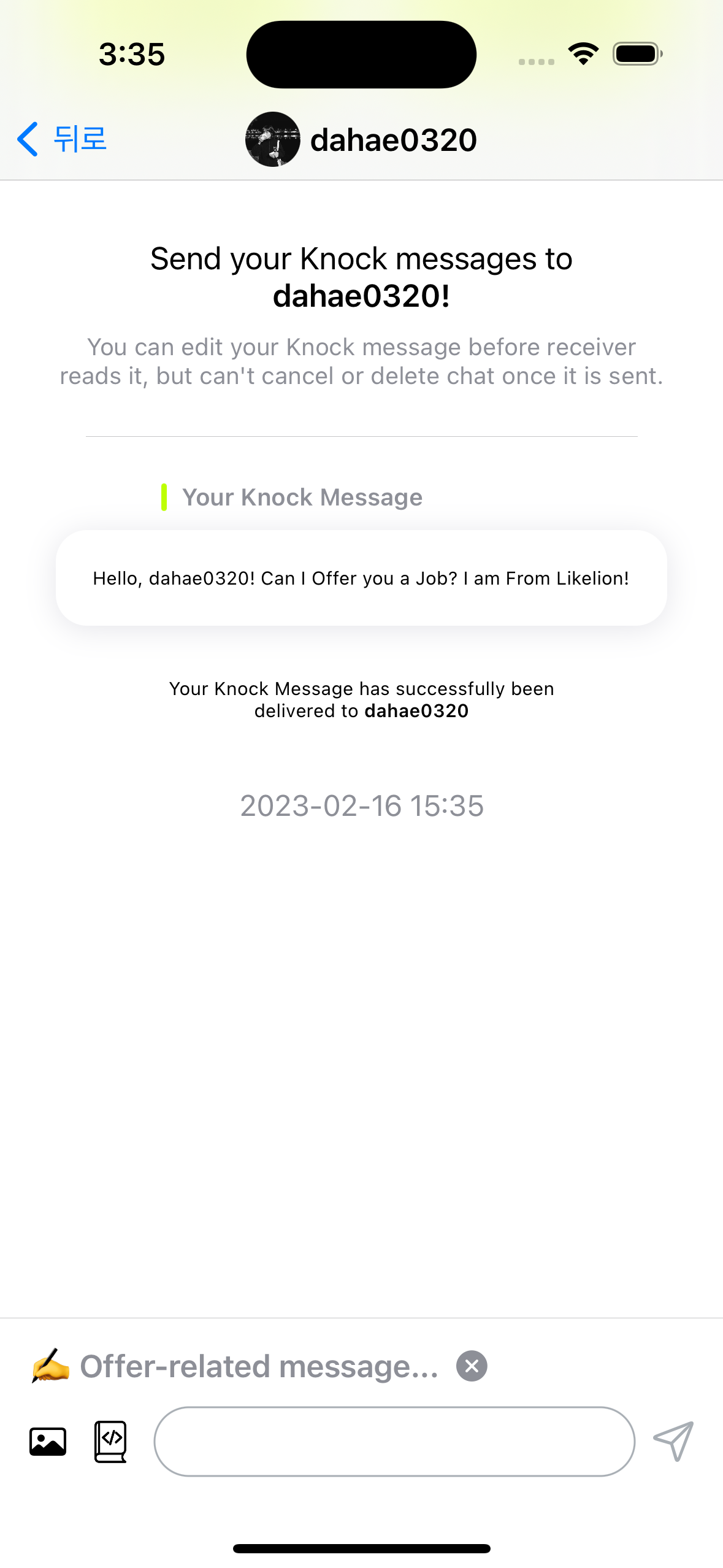Open dahae0320's profile from the header

[x=361, y=139]
